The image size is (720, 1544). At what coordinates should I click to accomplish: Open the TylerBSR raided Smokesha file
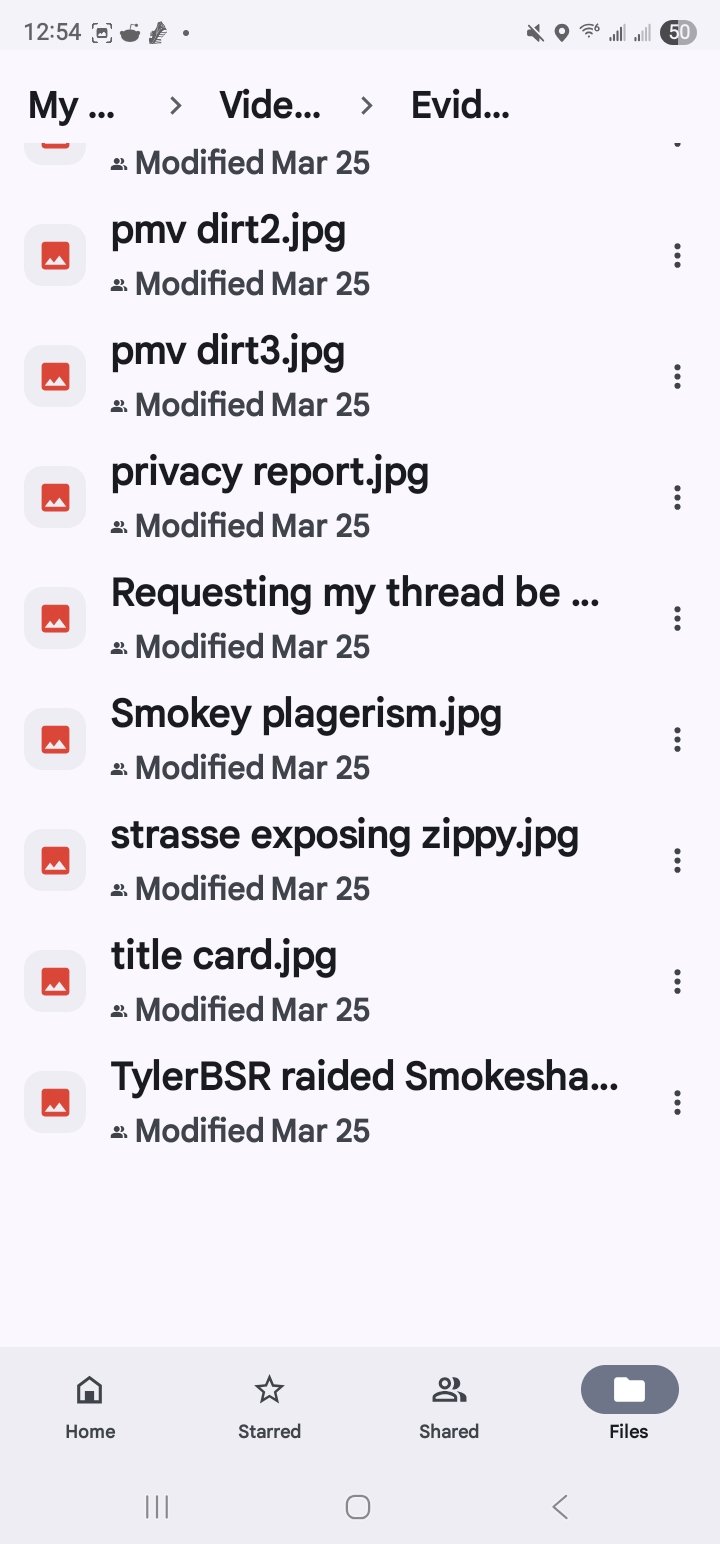click(x=340, y=1103)
